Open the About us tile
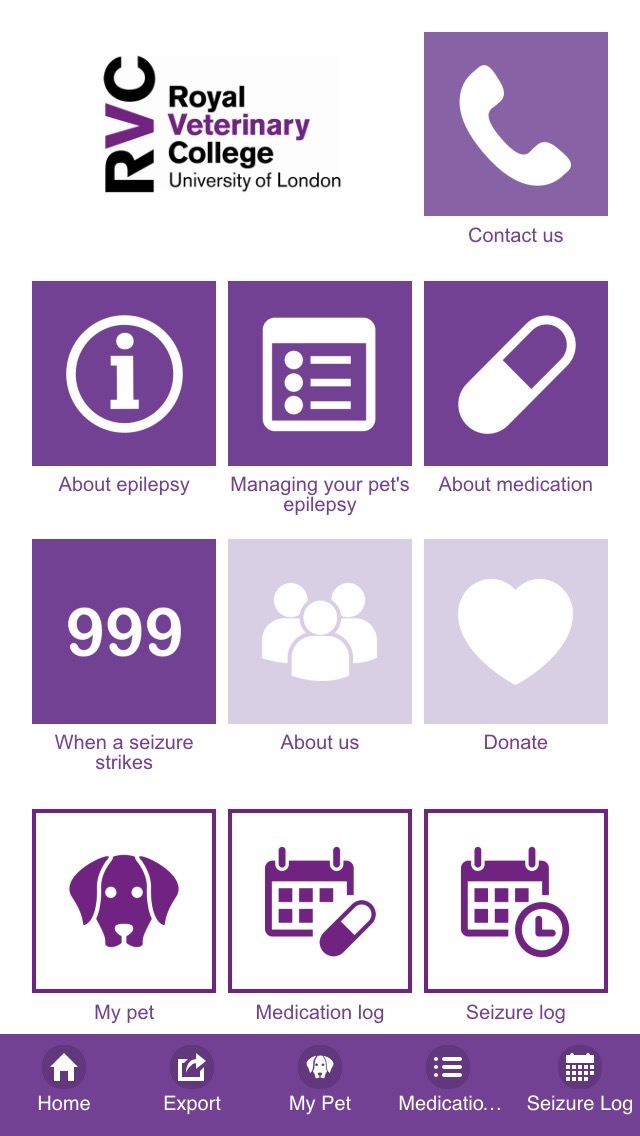This screenshot has width=640, height=1136. [320, 631]
